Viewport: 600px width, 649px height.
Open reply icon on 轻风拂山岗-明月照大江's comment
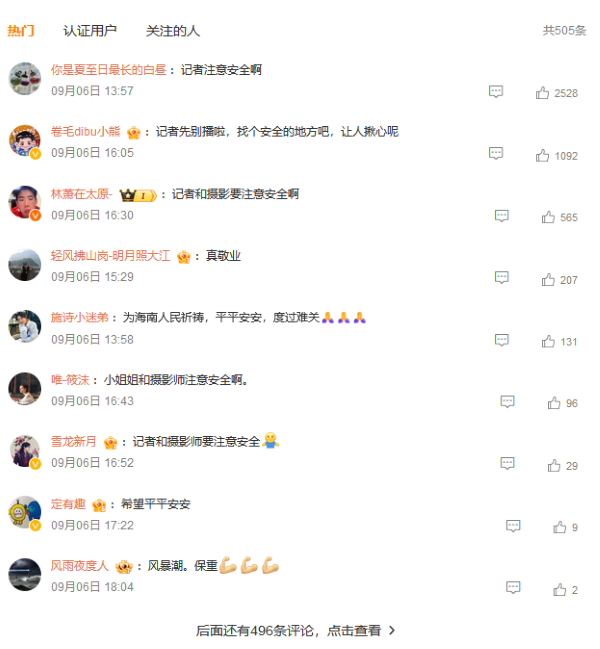tap(502, 278)
